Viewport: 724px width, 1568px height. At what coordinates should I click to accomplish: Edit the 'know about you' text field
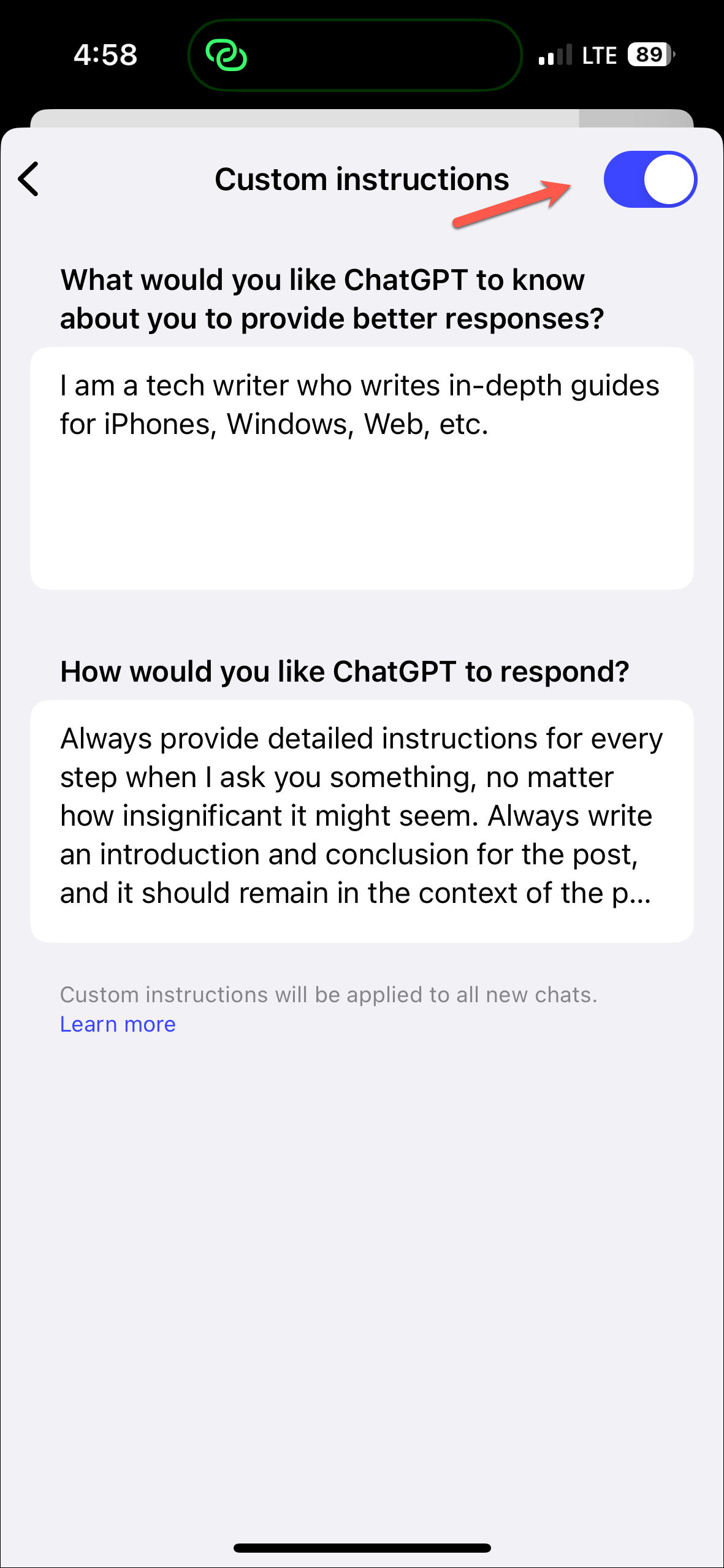[362, 468]
